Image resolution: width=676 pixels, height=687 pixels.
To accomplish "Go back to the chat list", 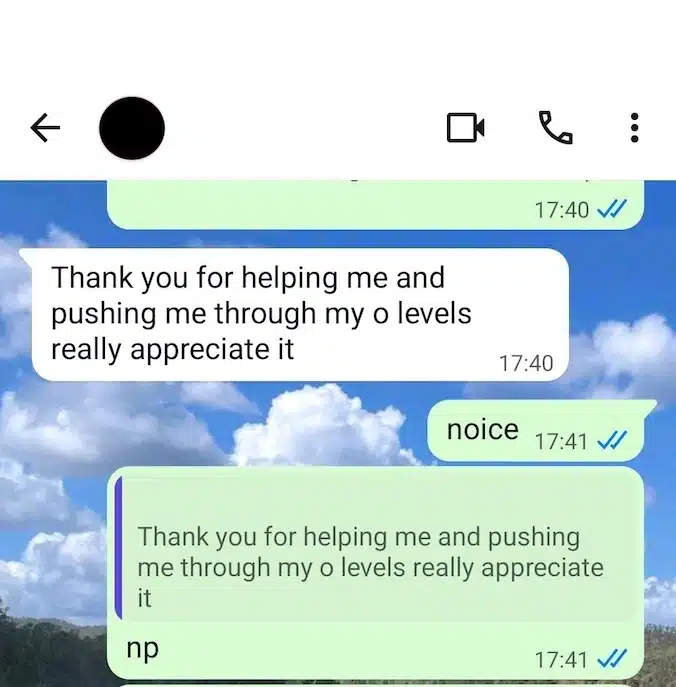I will [x=45, y=128].
